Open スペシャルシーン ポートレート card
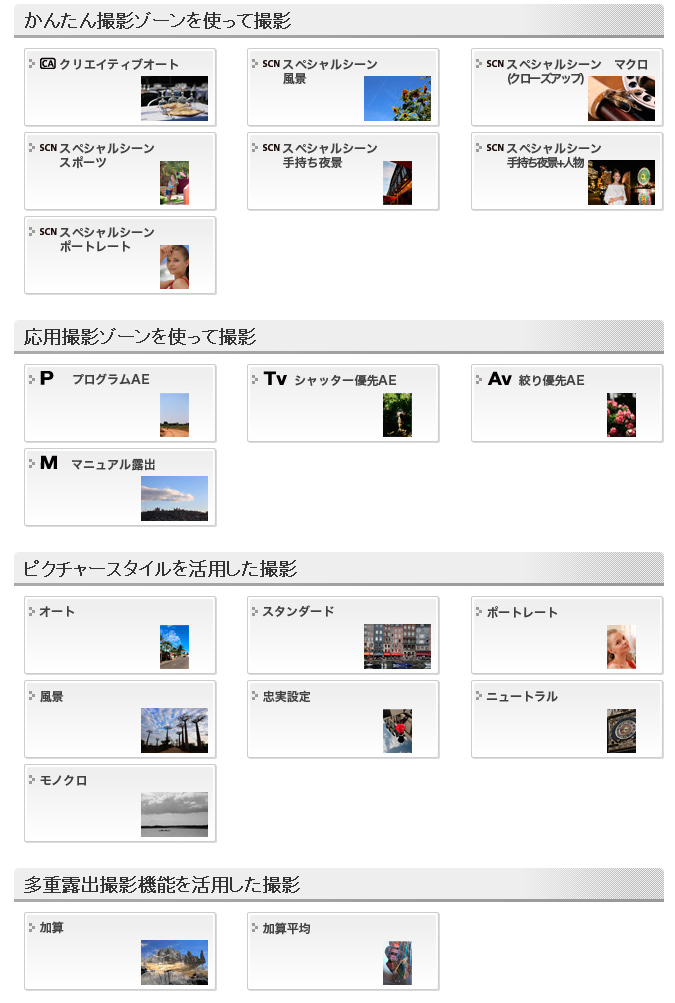Image resolution: width=675 pixels, height=1003 pixels. (x=120, y=255)
